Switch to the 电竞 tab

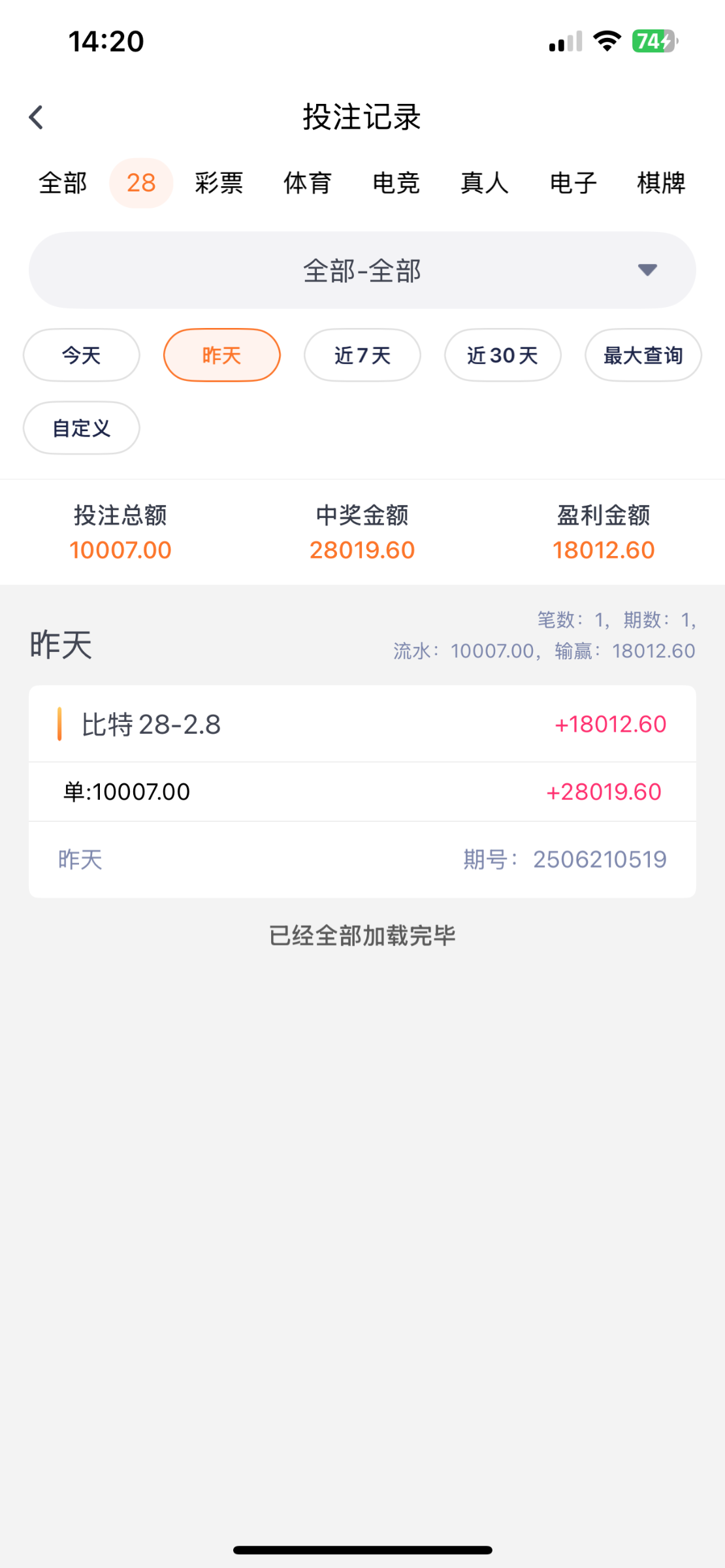coord(396,183)
